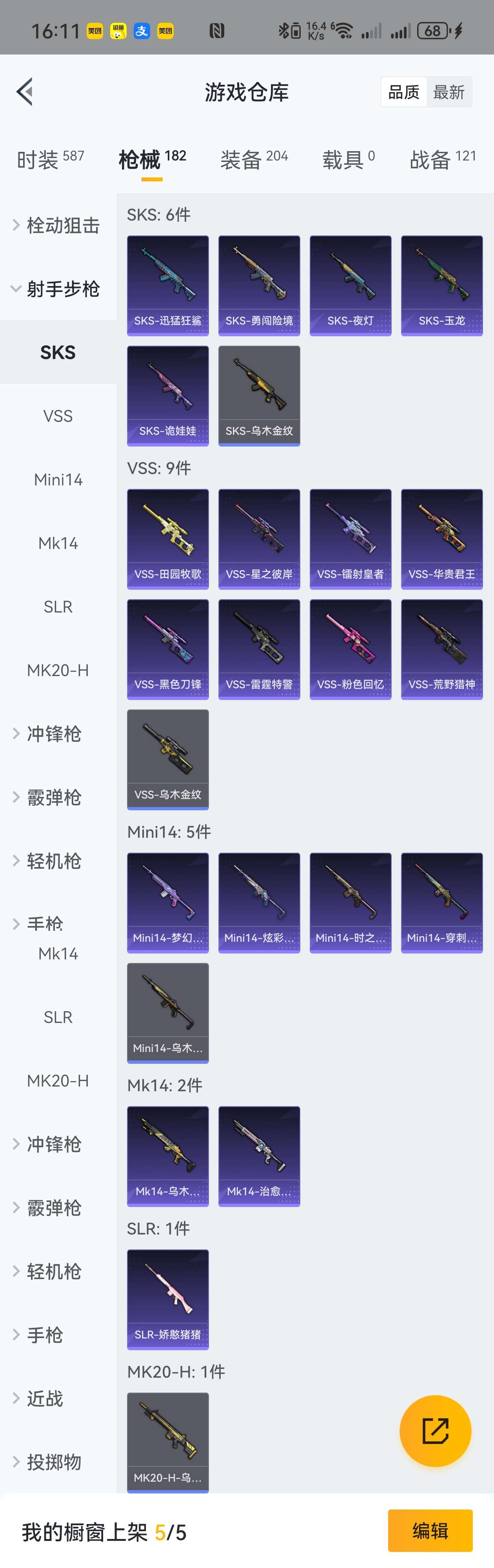View the SKS-玉龙 skin
494x1568 pixels.
442,286
